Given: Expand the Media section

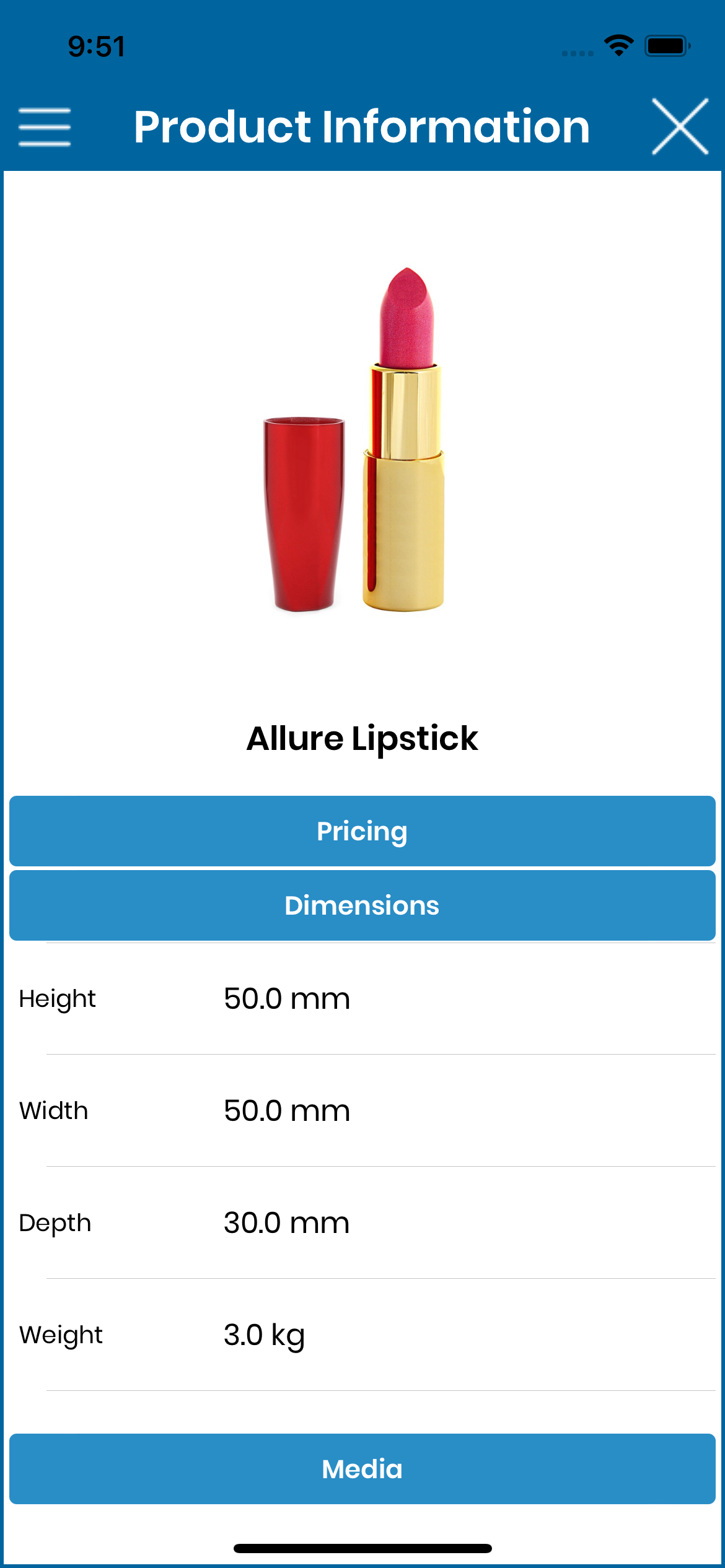Looking at the screenshot, I should click(362, 1469).
